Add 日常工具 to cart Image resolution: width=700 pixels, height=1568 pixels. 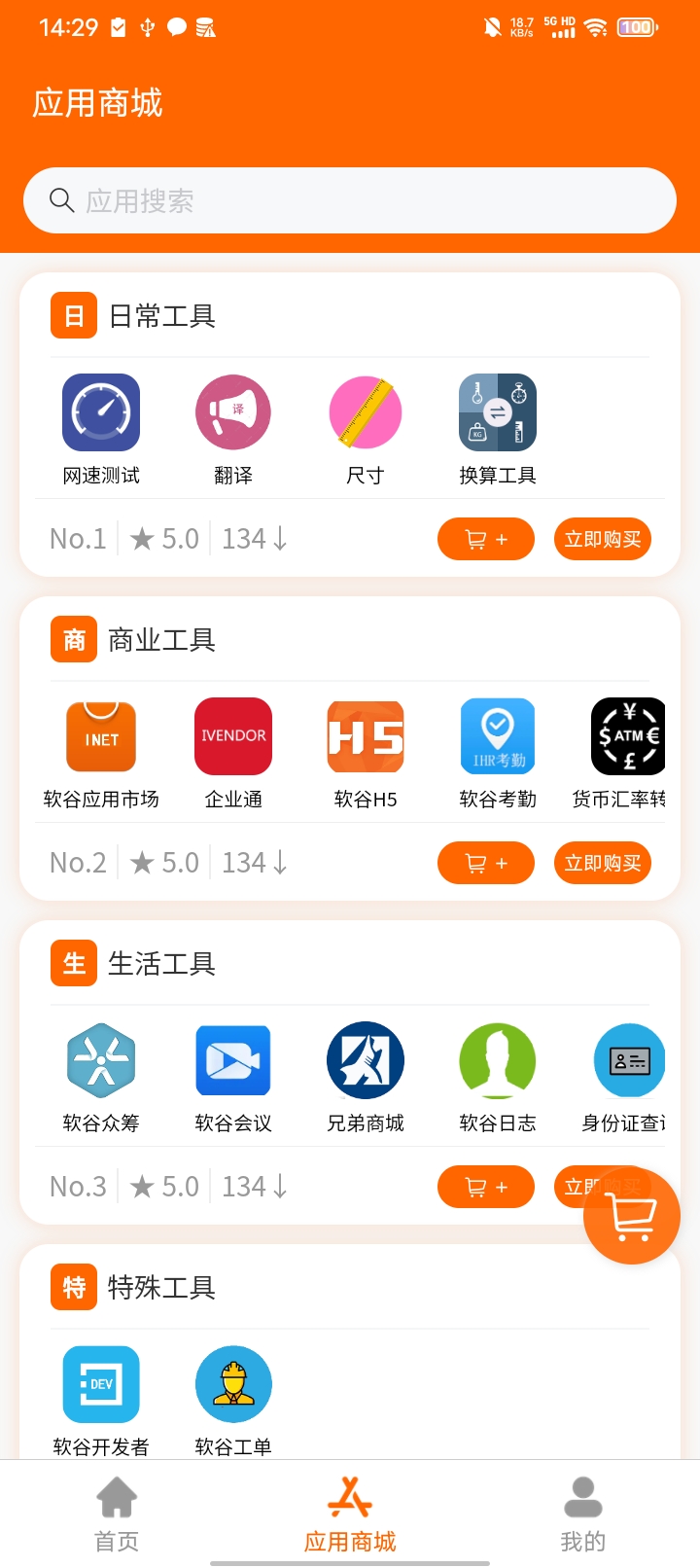(486, 539)
